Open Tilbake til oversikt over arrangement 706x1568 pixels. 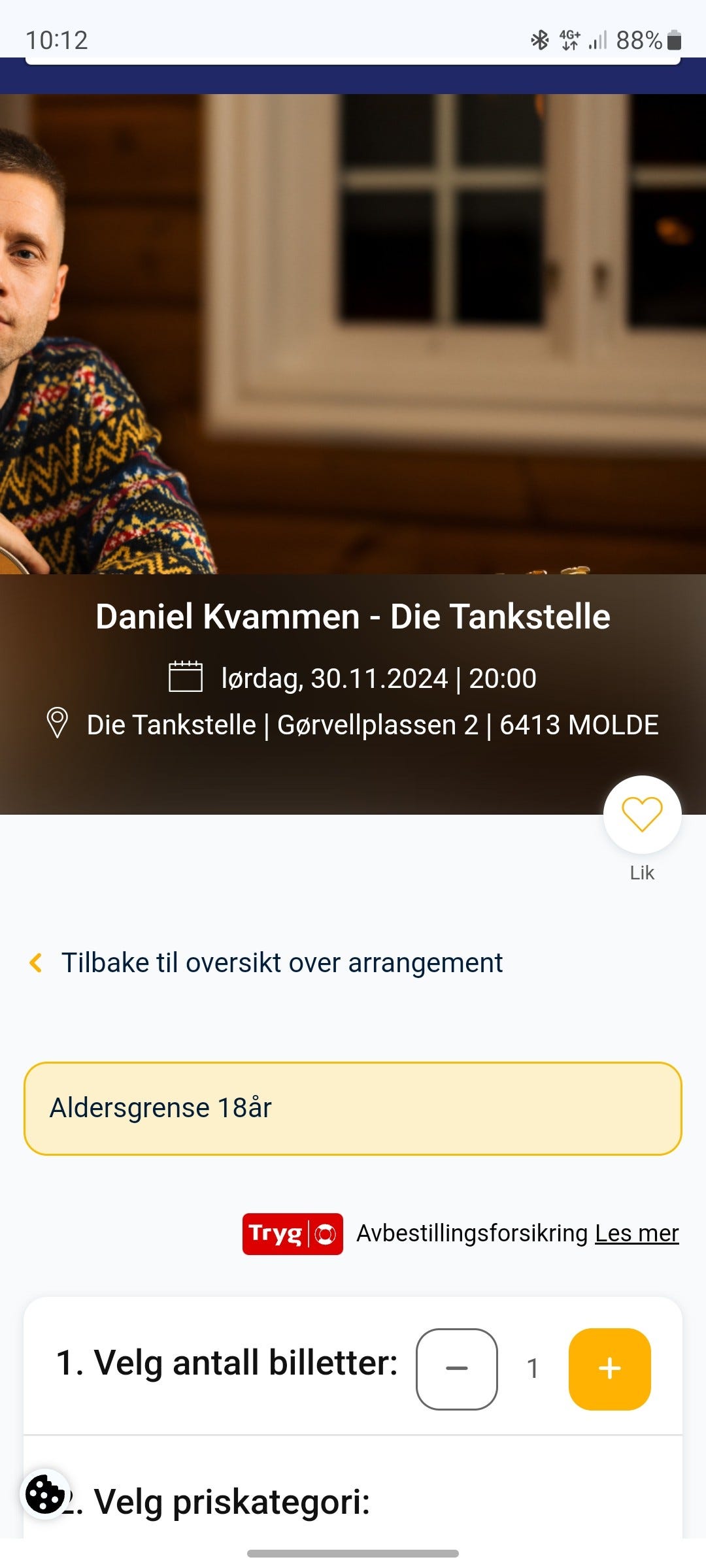pos(281,962)
